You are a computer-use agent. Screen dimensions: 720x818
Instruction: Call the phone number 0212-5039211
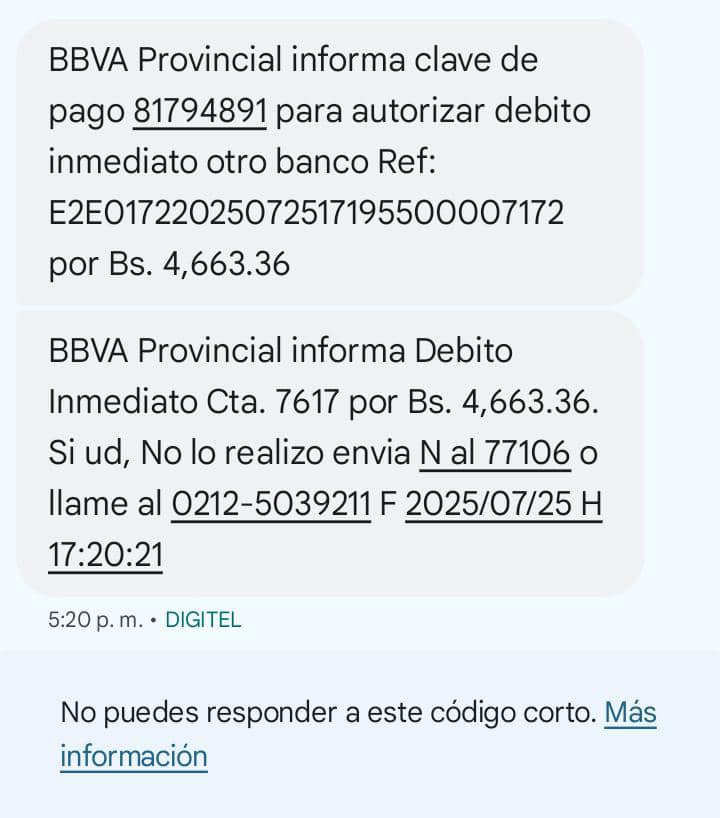click(271, 506)
